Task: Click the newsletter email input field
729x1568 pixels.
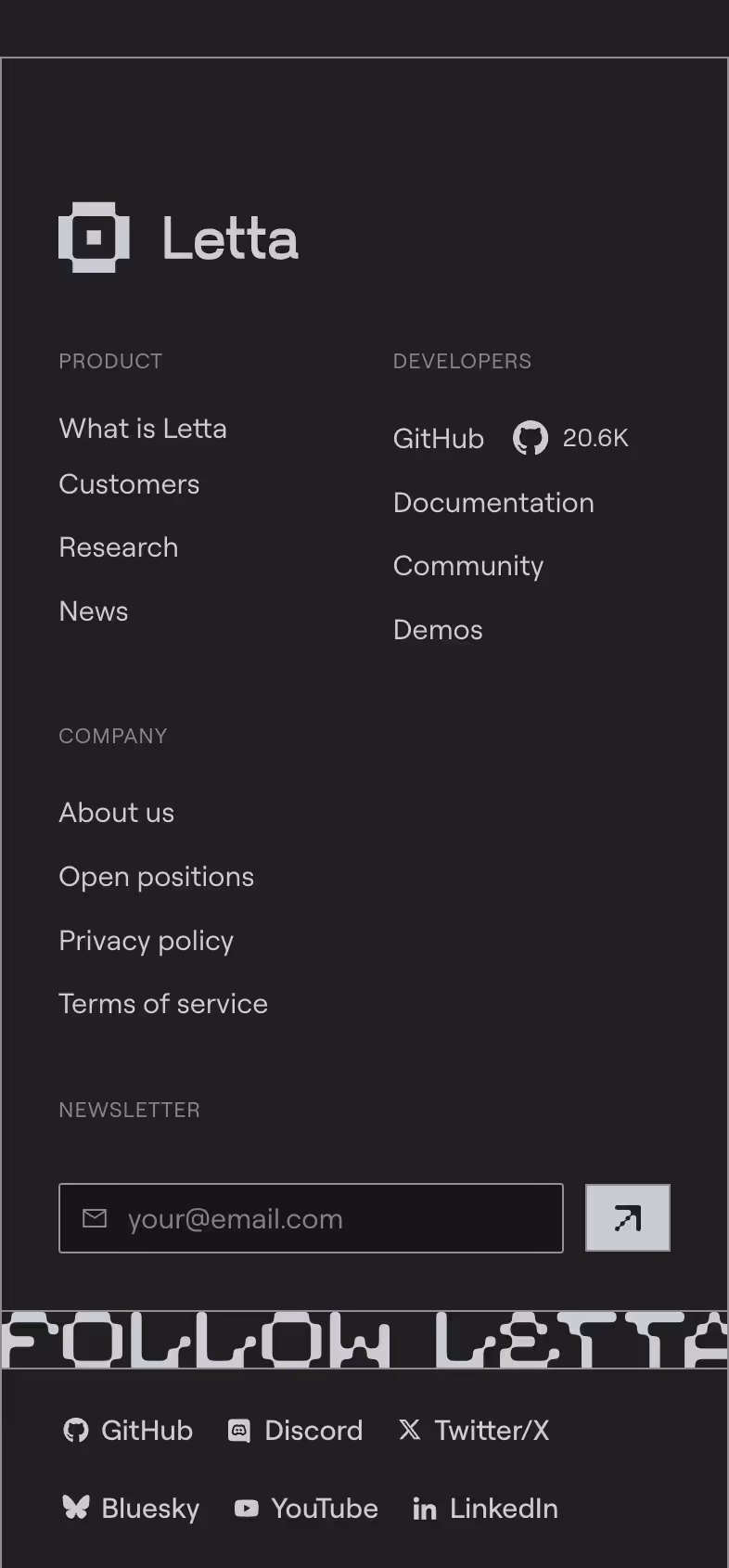Action: [x=311, y=1218]
